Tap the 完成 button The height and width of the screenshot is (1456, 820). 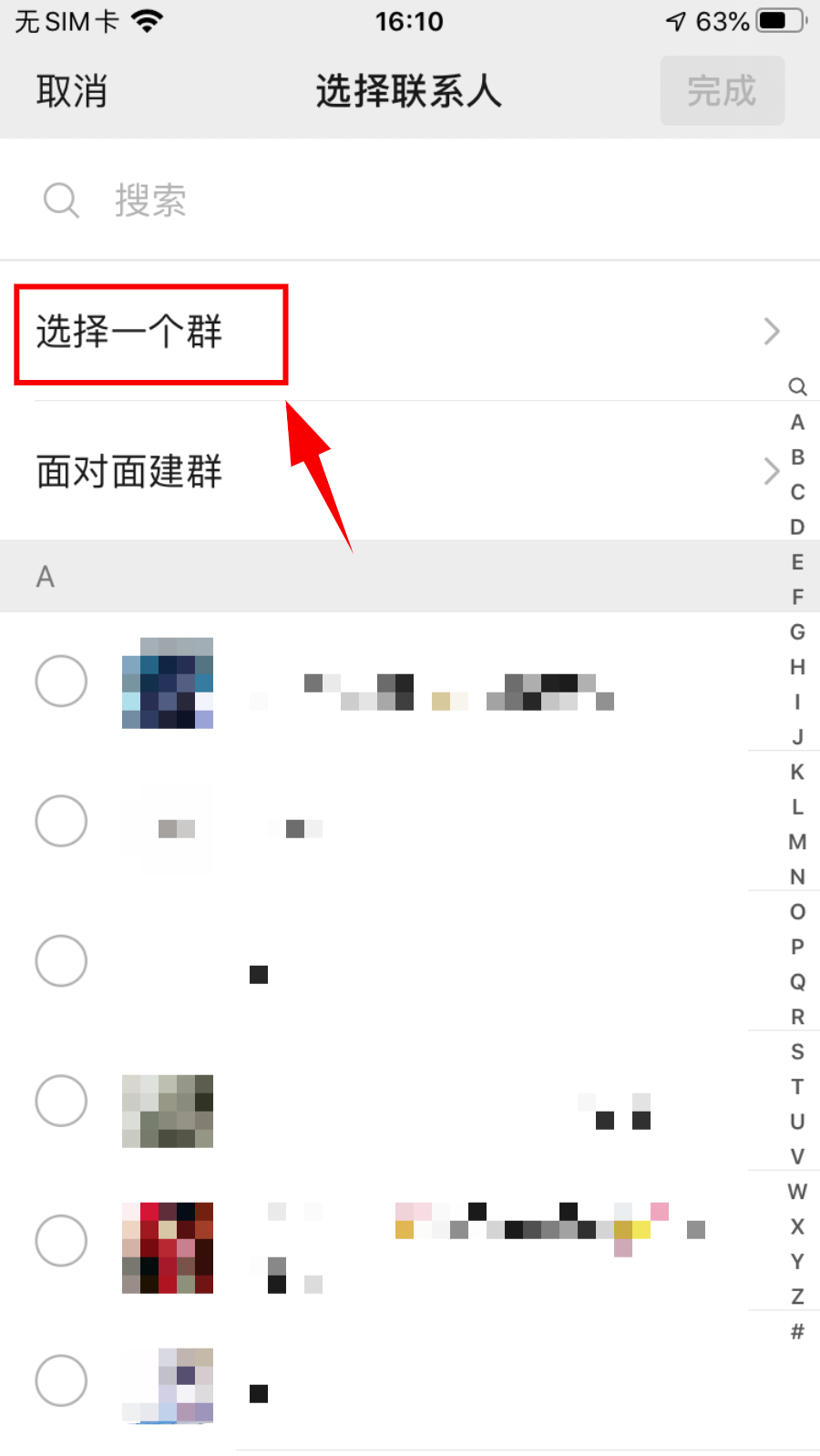click(722, 91)
